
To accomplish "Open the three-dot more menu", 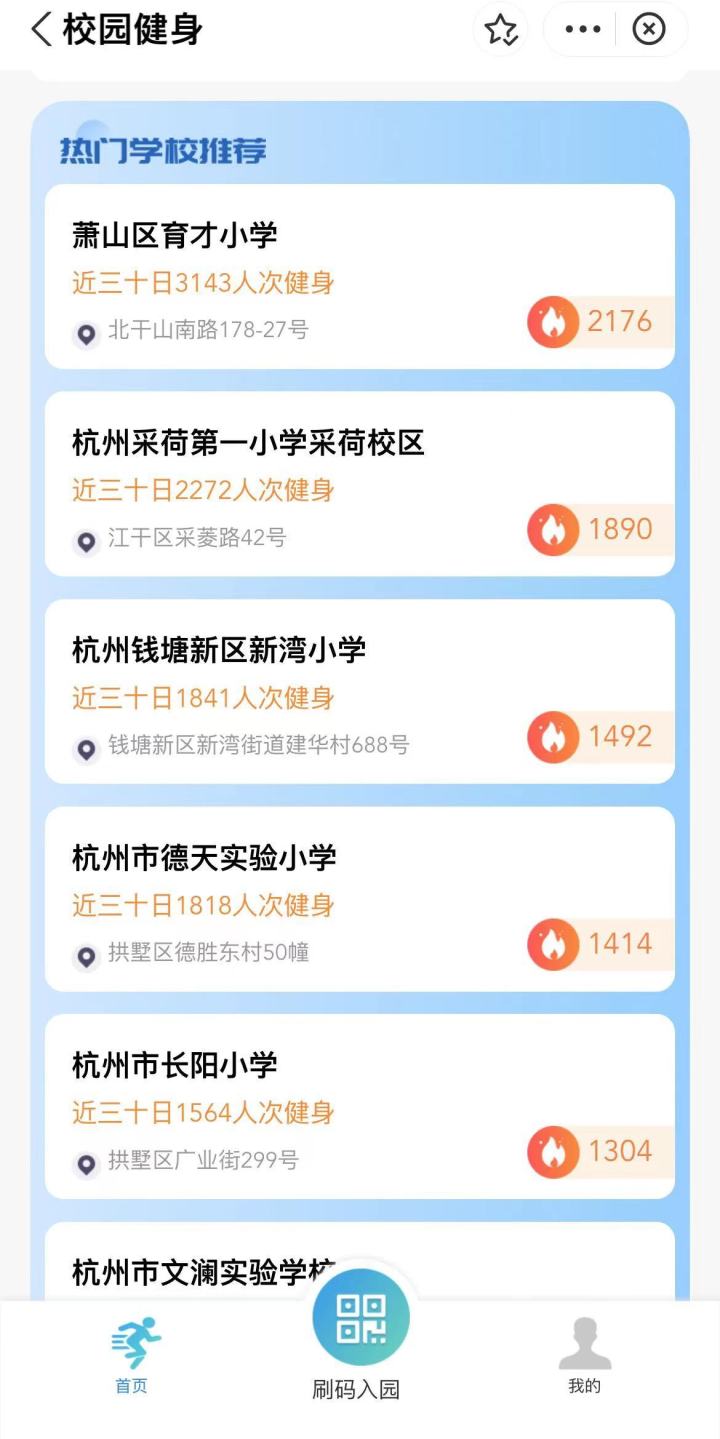I will (583, 29).
